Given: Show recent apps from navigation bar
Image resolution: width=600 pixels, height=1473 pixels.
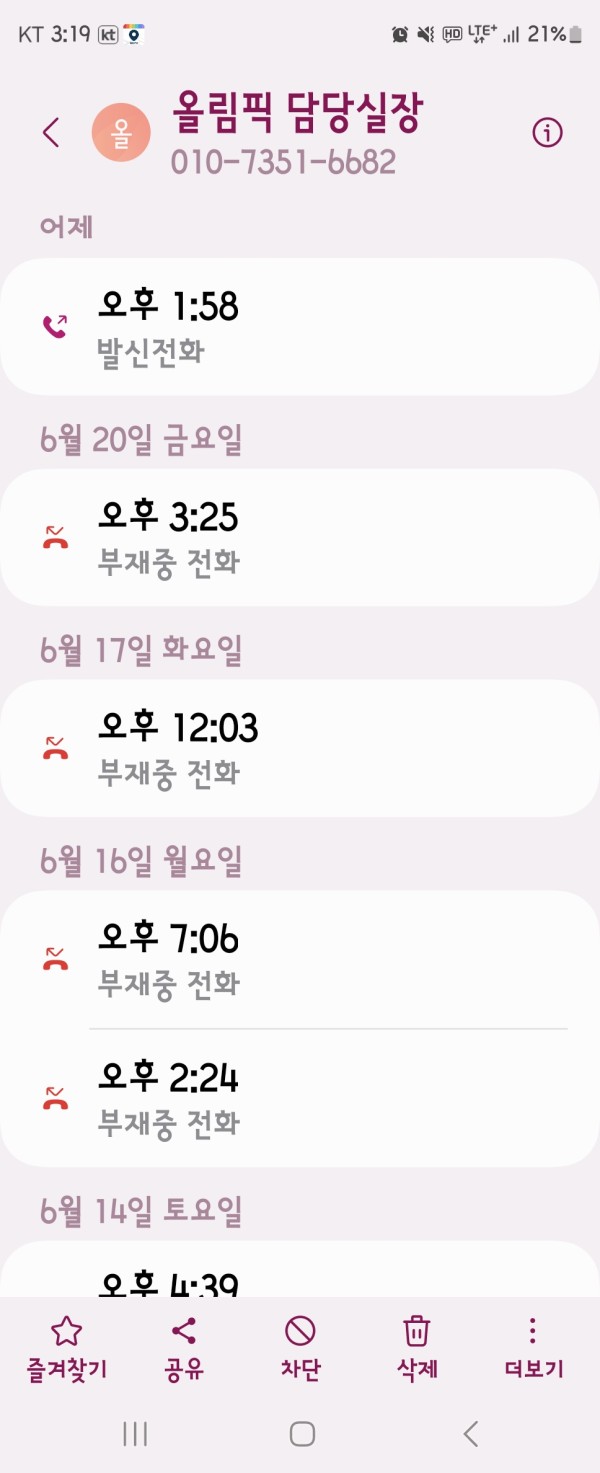Looking at the screenshot, I should click(x=135, y=1434).
